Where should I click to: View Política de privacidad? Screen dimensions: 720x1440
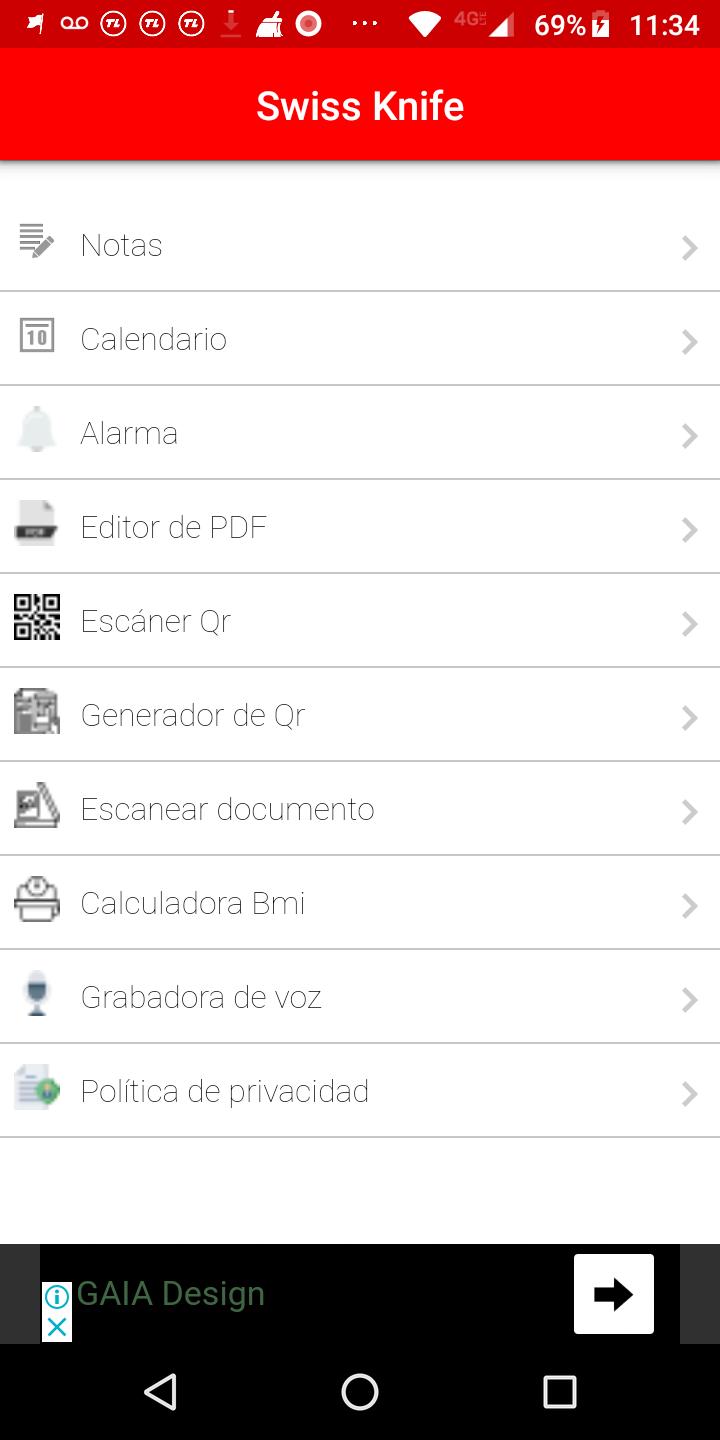click(x=360, y=1091)
